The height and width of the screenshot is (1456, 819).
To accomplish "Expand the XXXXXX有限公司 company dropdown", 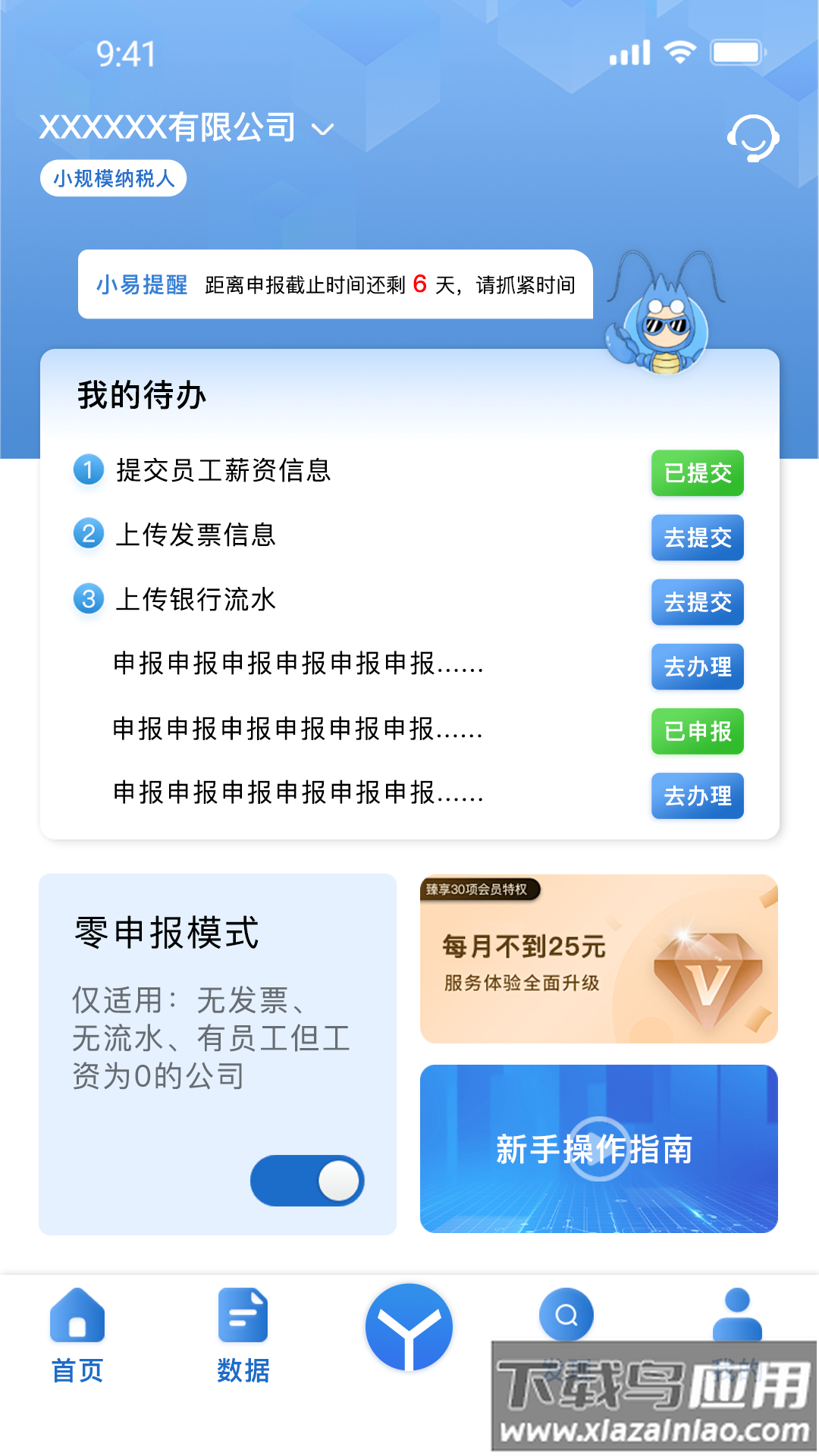I will coord(322,130).
